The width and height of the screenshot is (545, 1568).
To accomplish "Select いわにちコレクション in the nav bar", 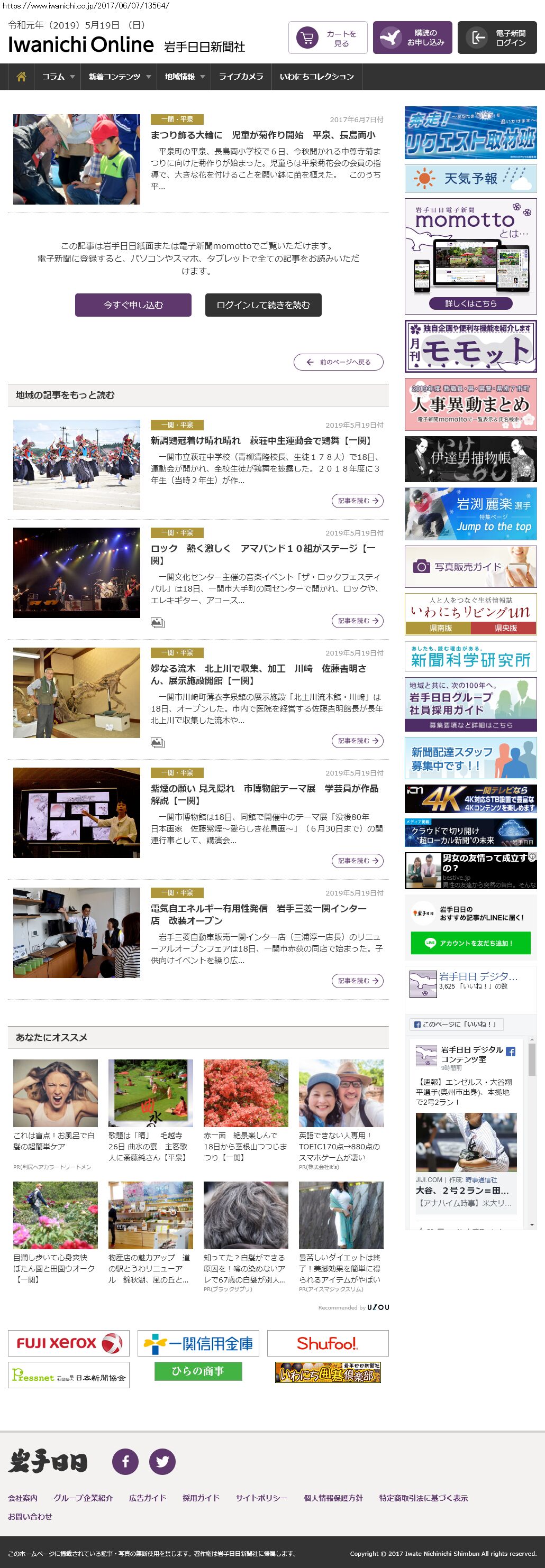I will click(316, 77).
